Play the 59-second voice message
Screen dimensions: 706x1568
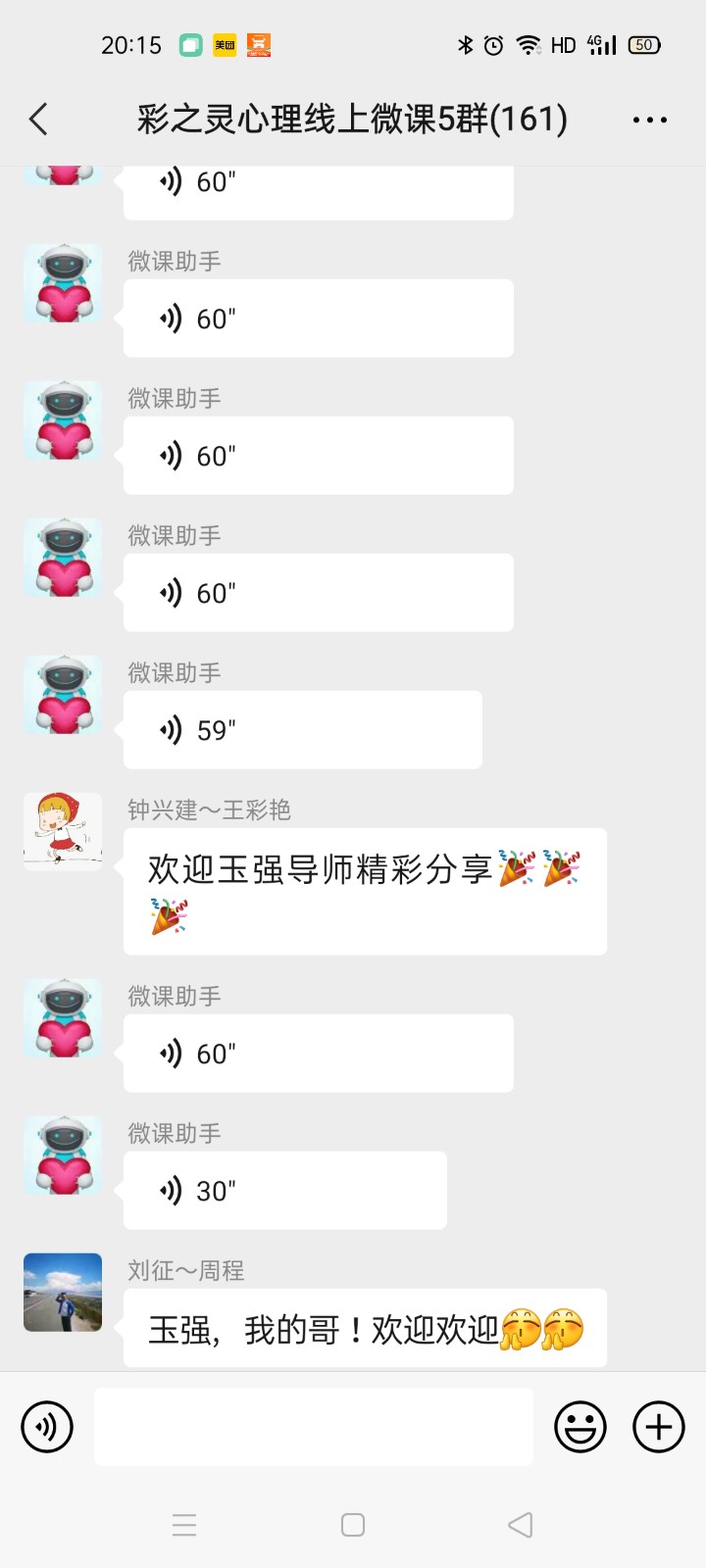(x=302, y=730)
